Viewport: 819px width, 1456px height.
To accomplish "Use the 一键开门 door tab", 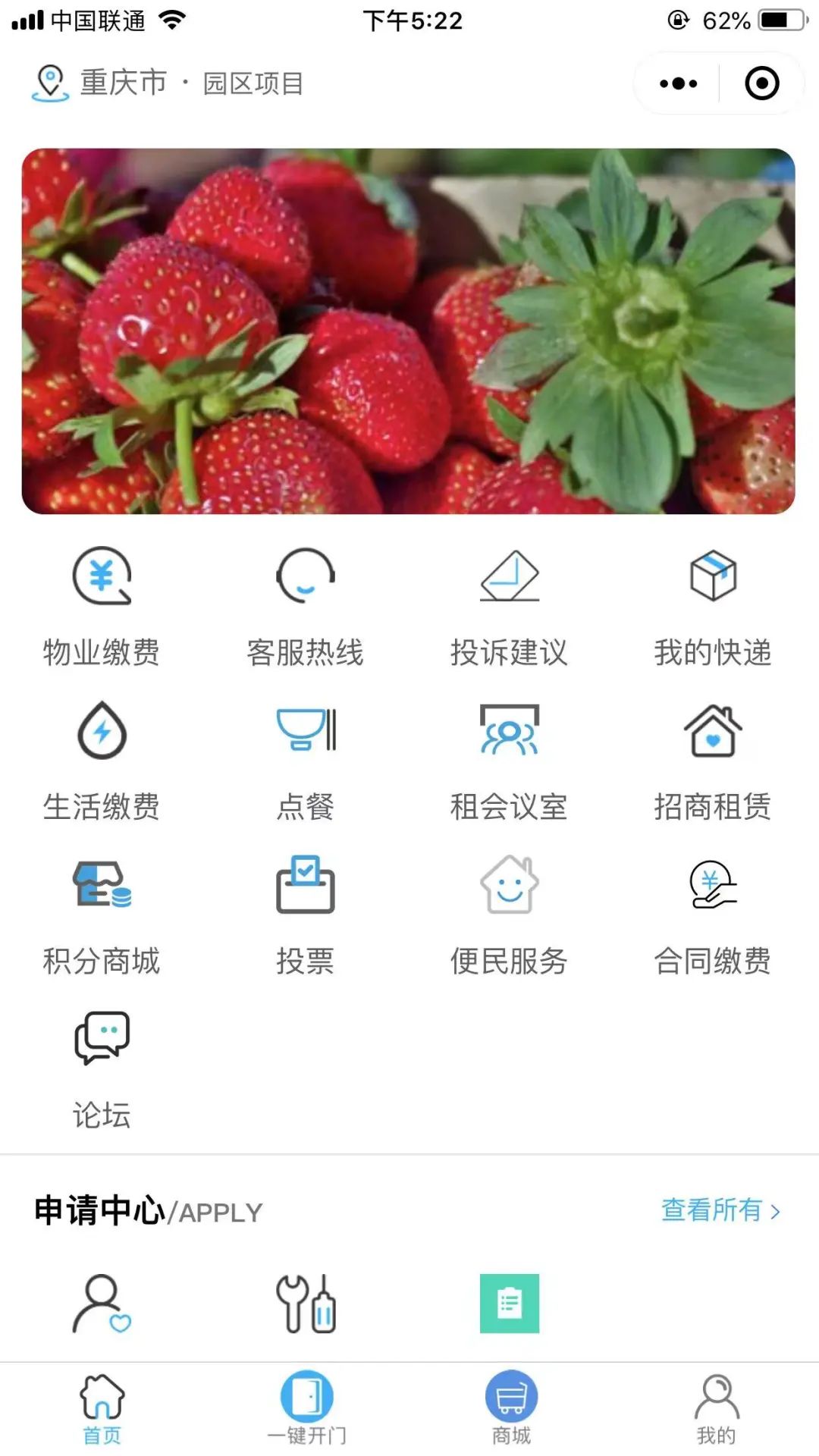I will [x=306, y=1407].
